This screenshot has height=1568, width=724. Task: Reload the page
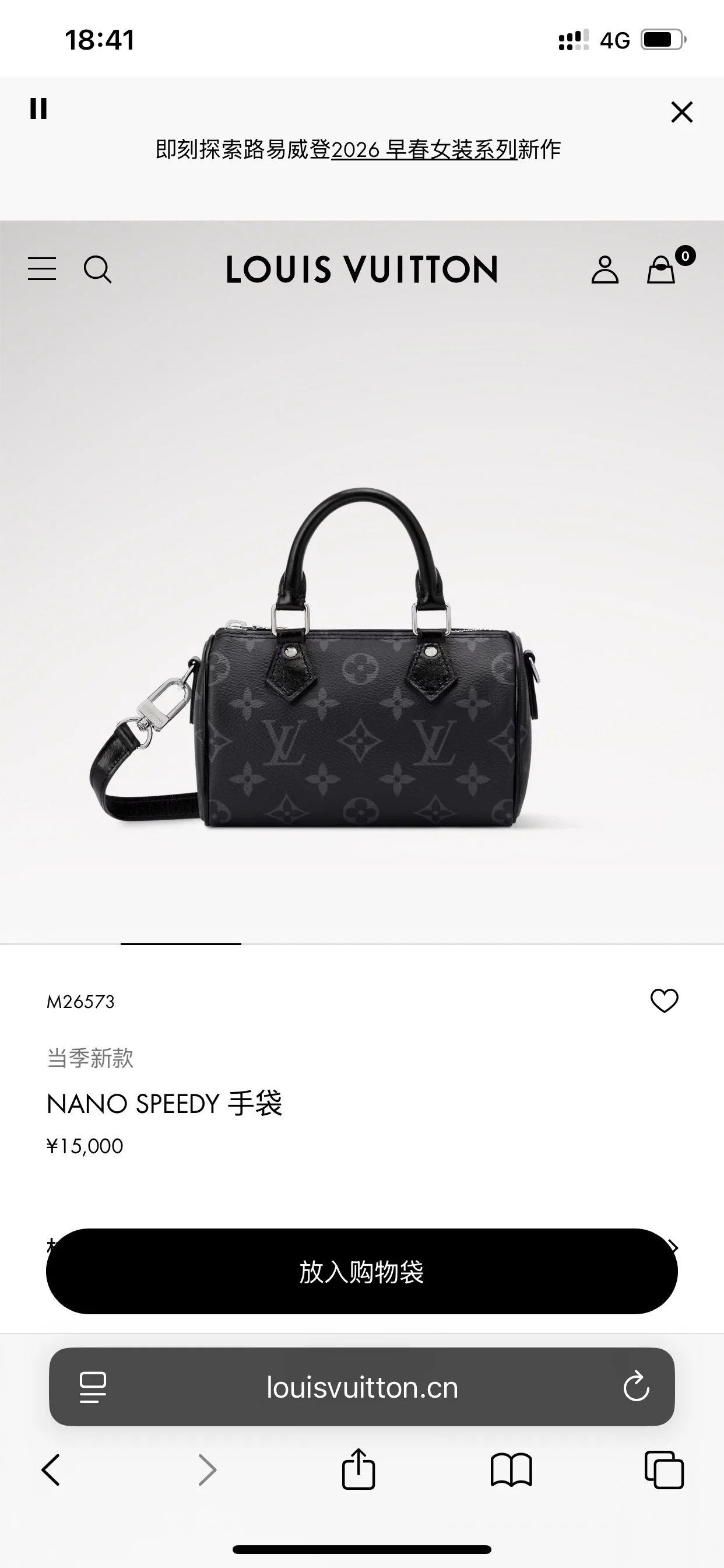pyautogui.click(x=637, y=1387)
